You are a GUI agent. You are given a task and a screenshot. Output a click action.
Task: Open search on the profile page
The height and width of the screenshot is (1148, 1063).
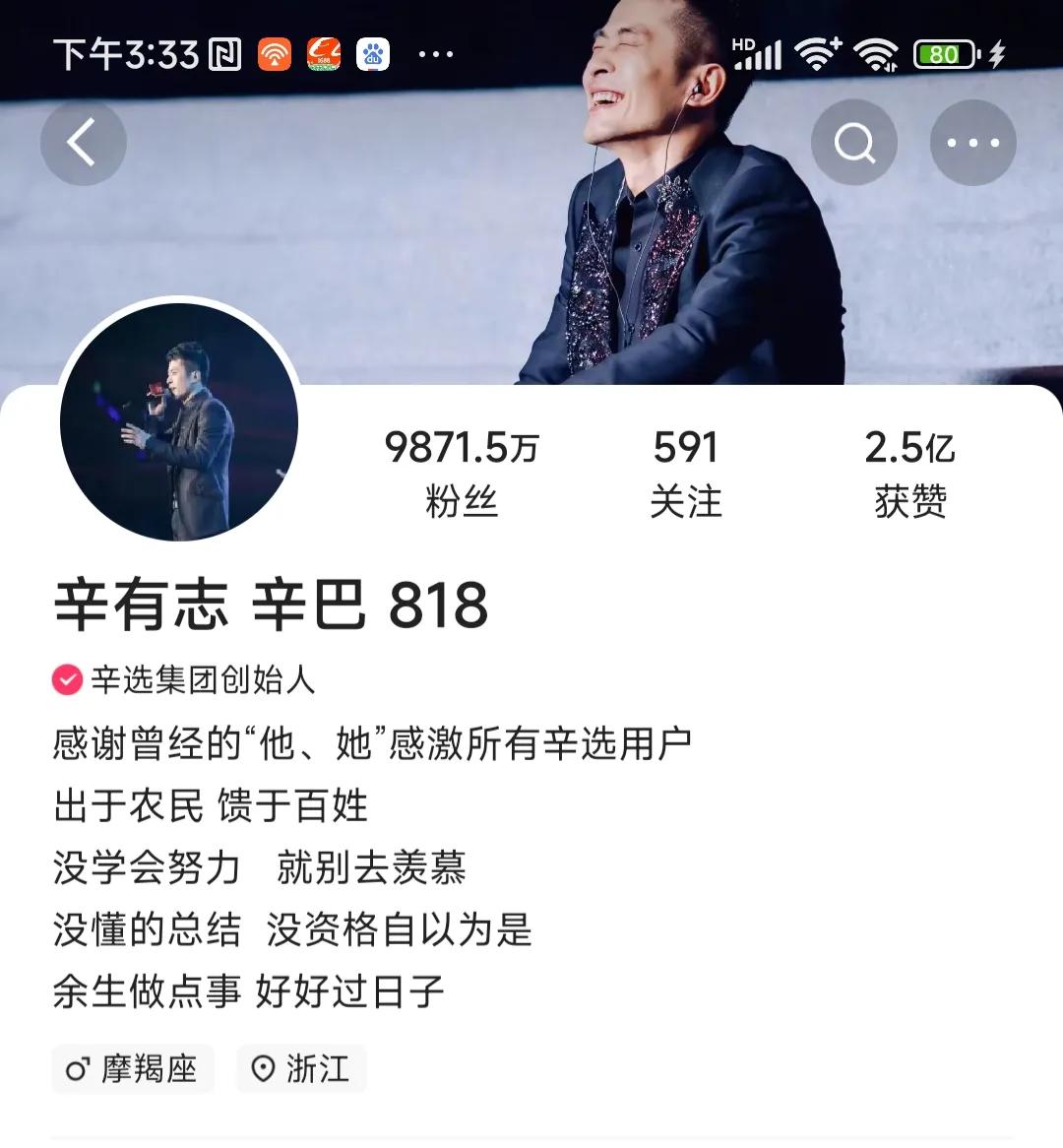[853, 142]
